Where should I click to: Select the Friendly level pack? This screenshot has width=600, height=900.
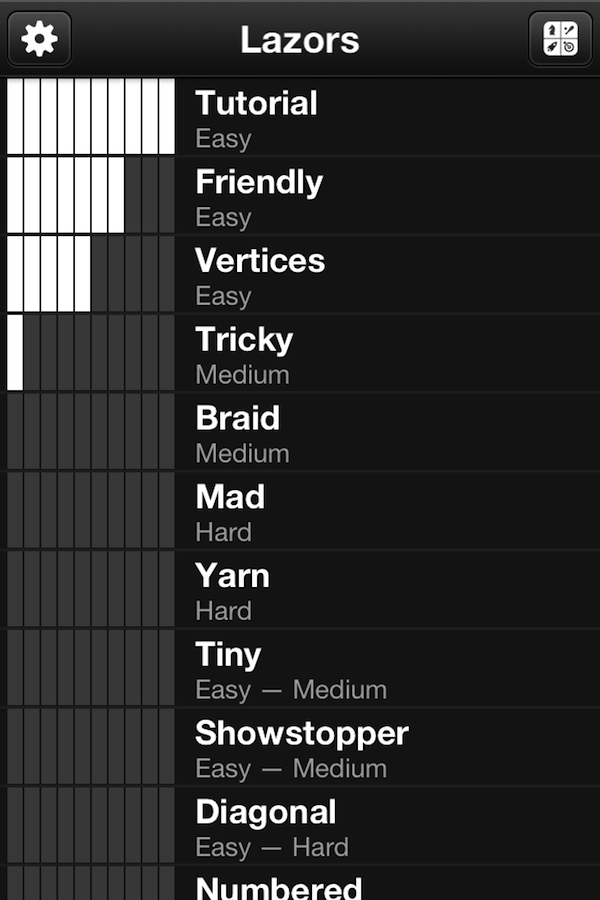coord(300,196)
